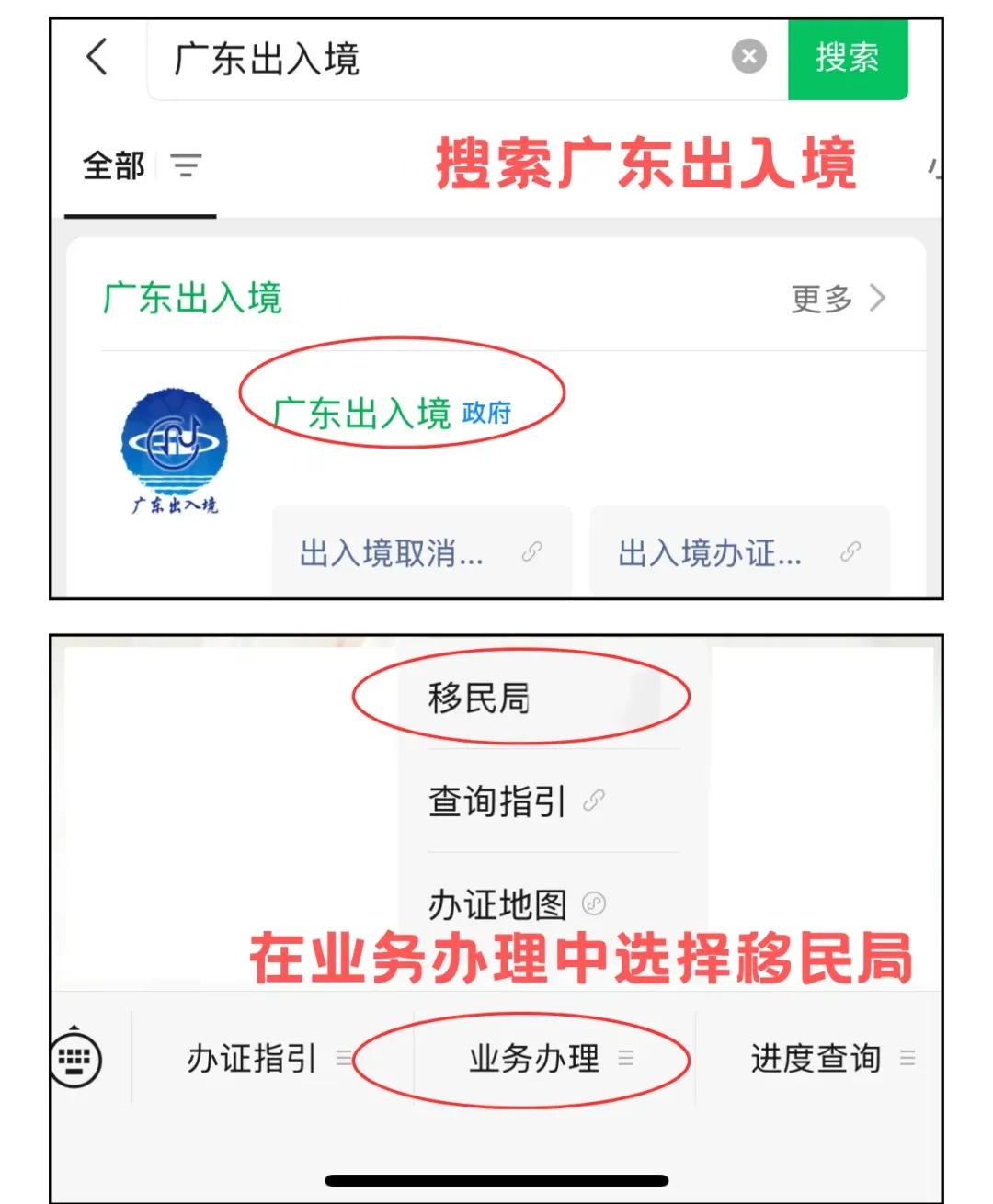Expand the submenu beside 办证指引
The height and width of the screenshot is (1204, 993).
(343, 1058)
